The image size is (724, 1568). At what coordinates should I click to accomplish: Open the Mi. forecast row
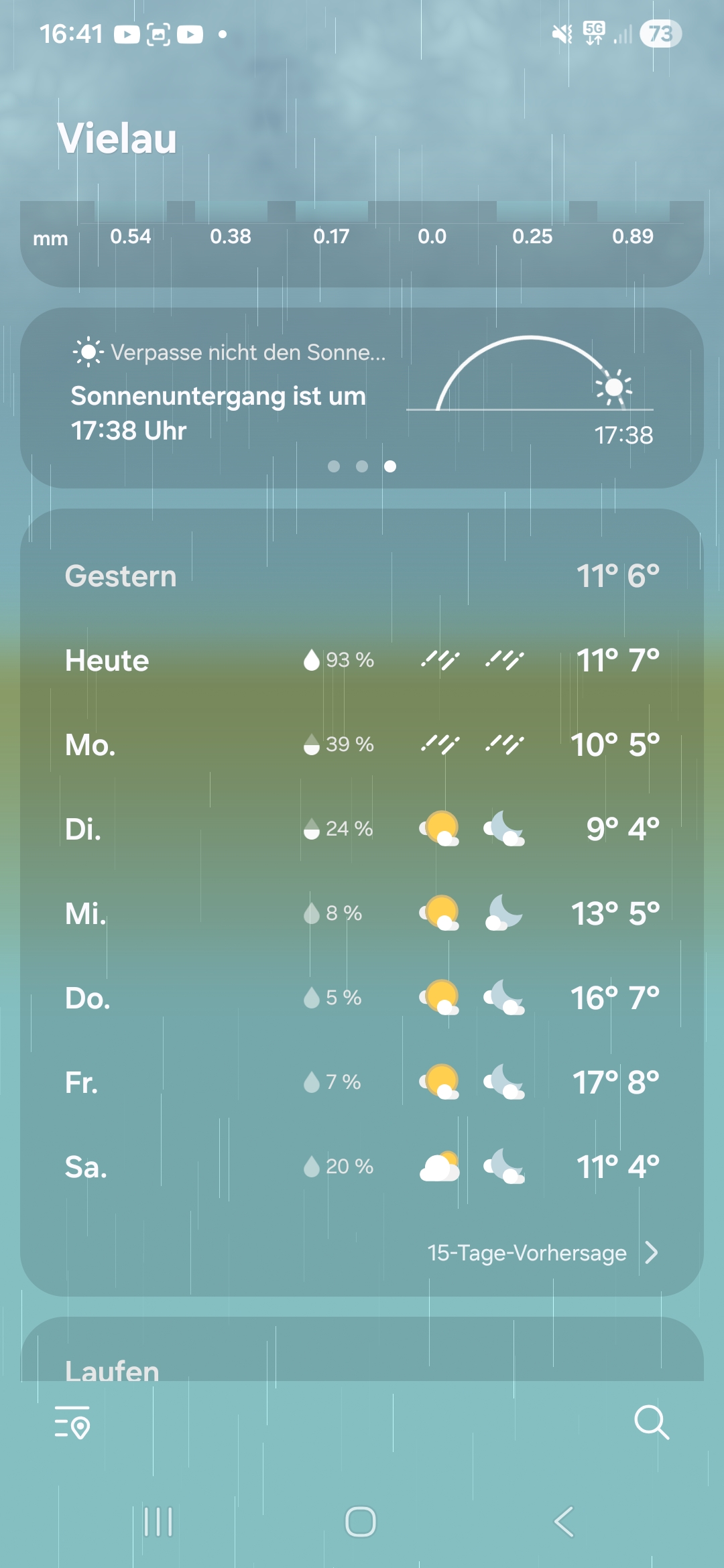[362, 913]
